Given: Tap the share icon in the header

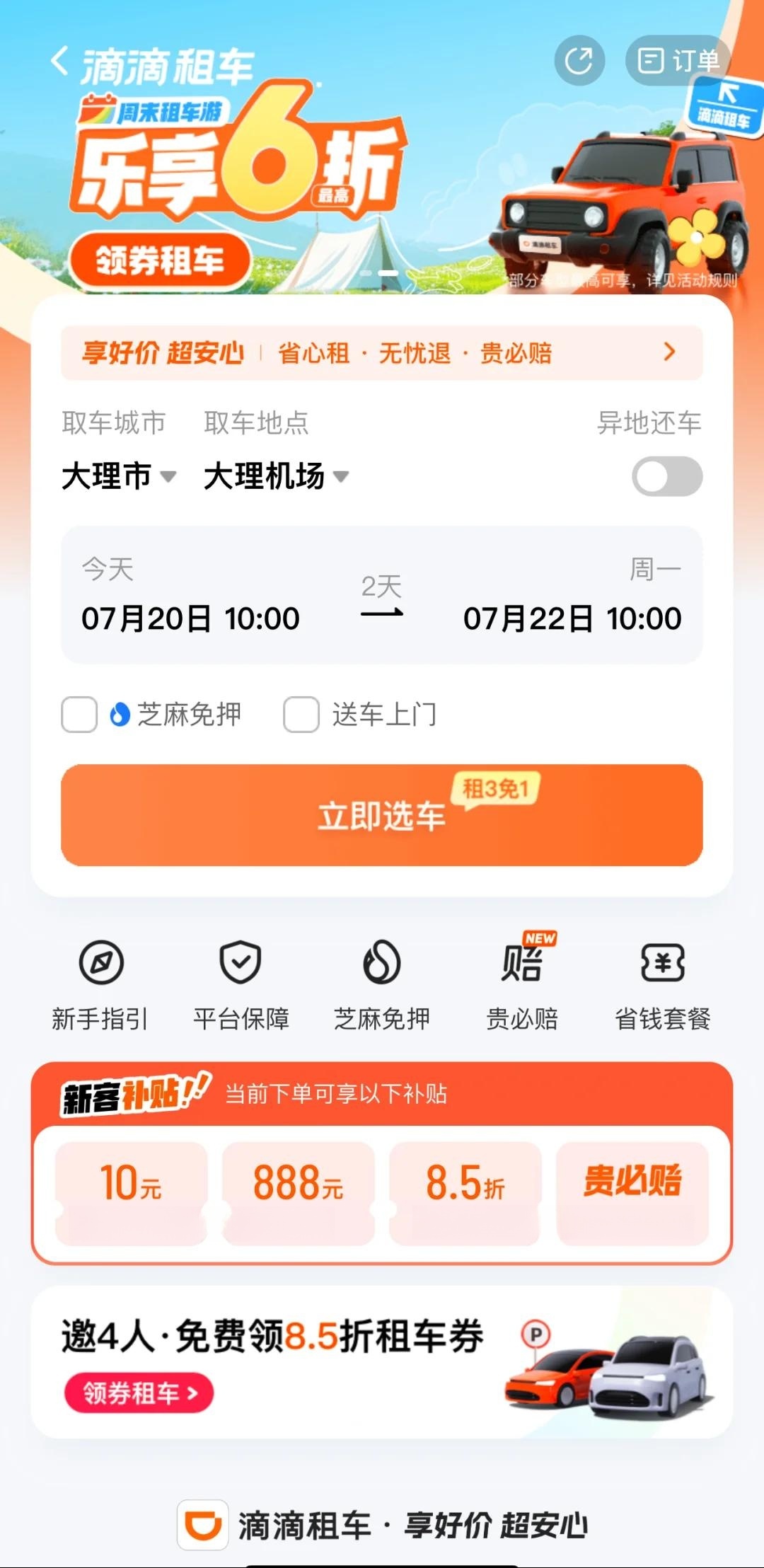Looking at the screenshot, I should [579, 61].
